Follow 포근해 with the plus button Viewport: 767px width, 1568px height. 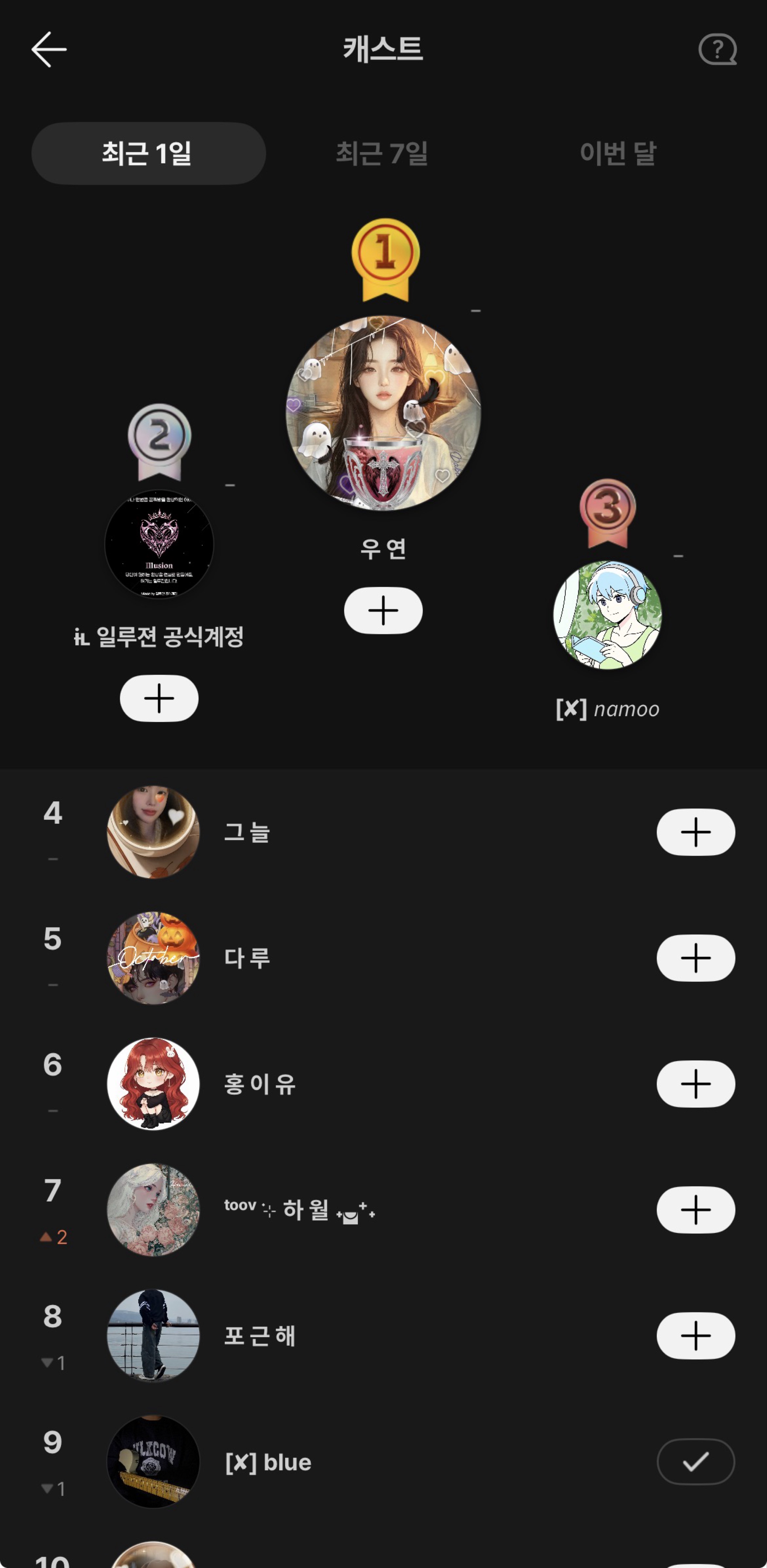click(x=695, y=1336)
